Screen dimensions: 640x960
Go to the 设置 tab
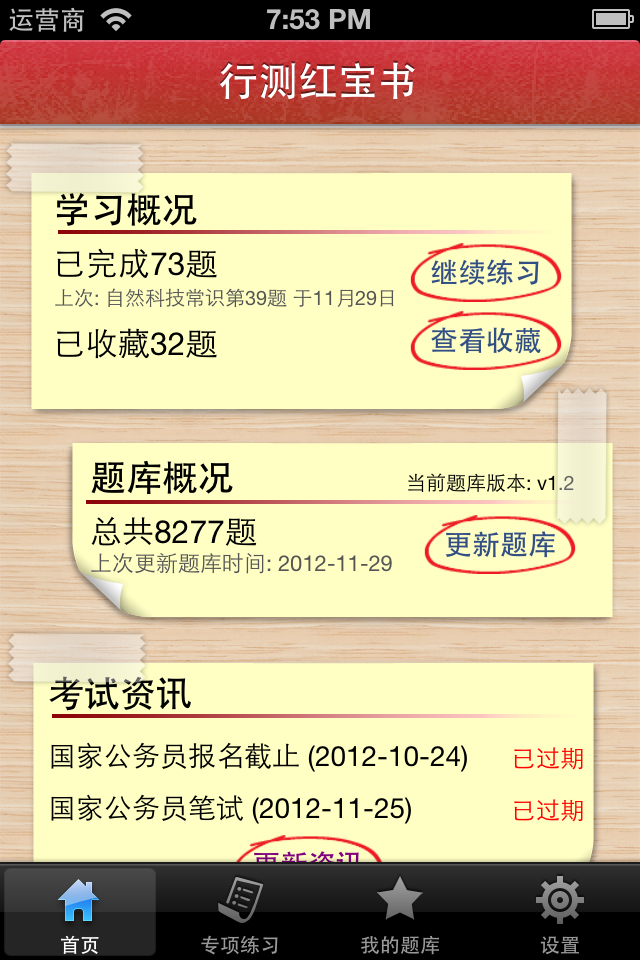click(559, 914)
